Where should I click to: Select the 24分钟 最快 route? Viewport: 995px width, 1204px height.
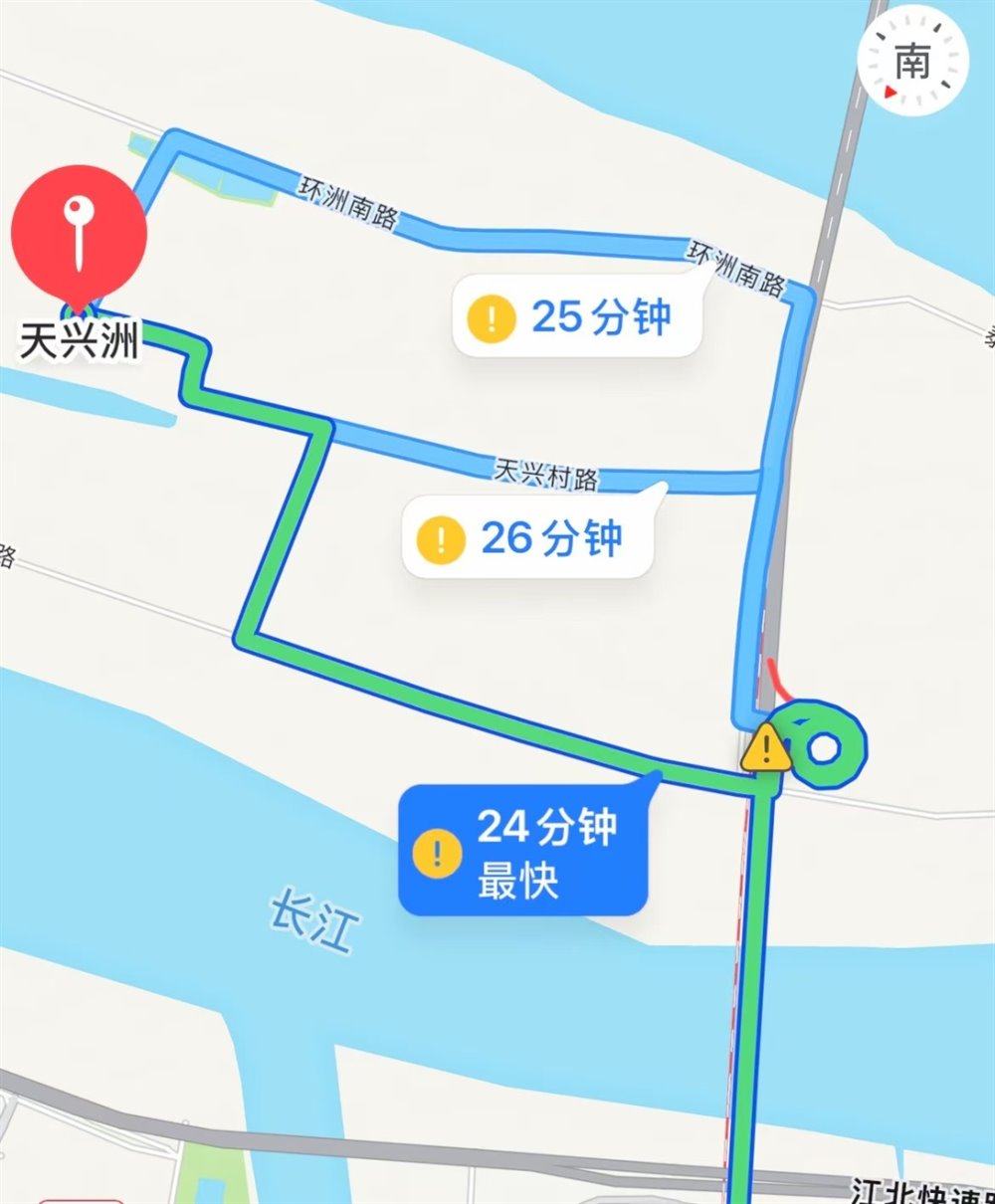523,851
